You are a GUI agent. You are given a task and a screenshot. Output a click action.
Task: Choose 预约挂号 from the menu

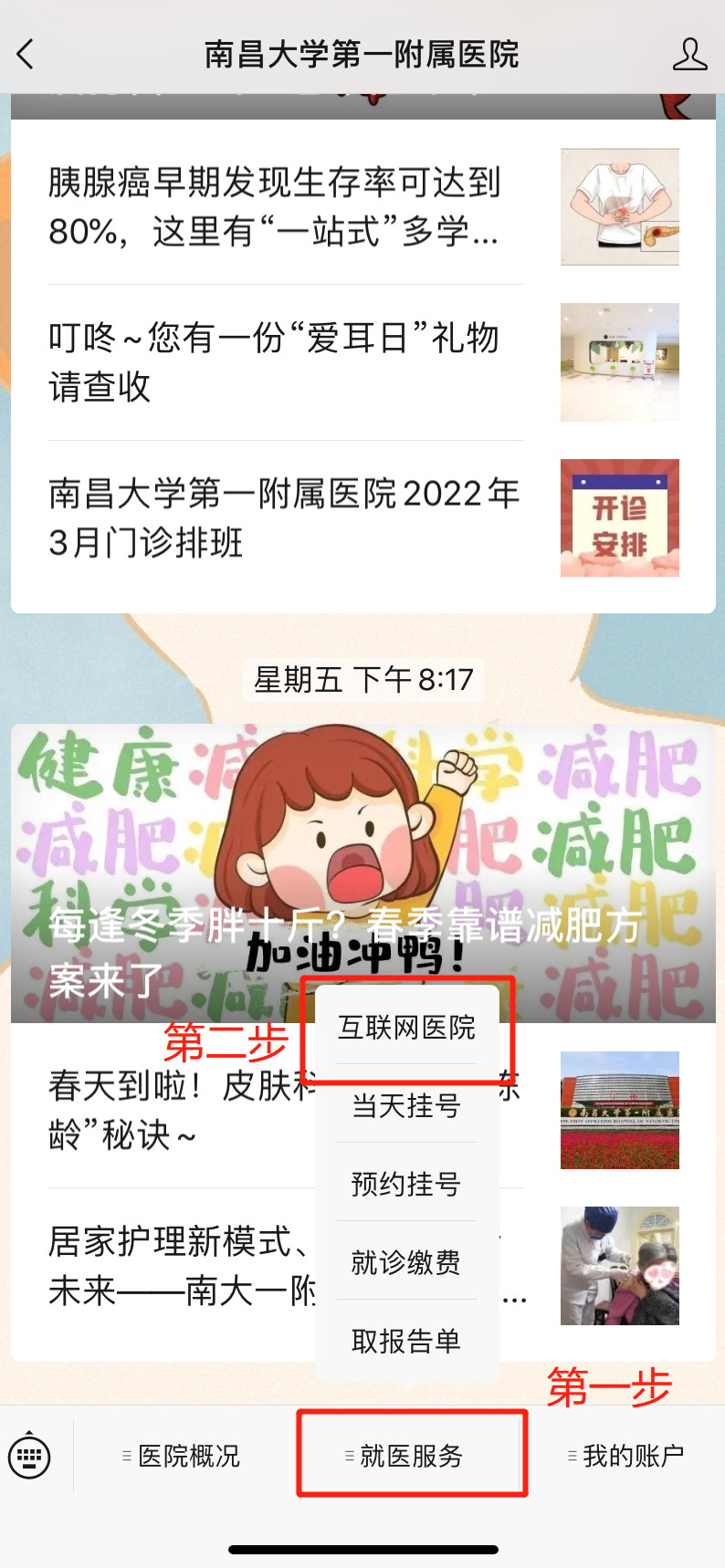pos(407,1184)
